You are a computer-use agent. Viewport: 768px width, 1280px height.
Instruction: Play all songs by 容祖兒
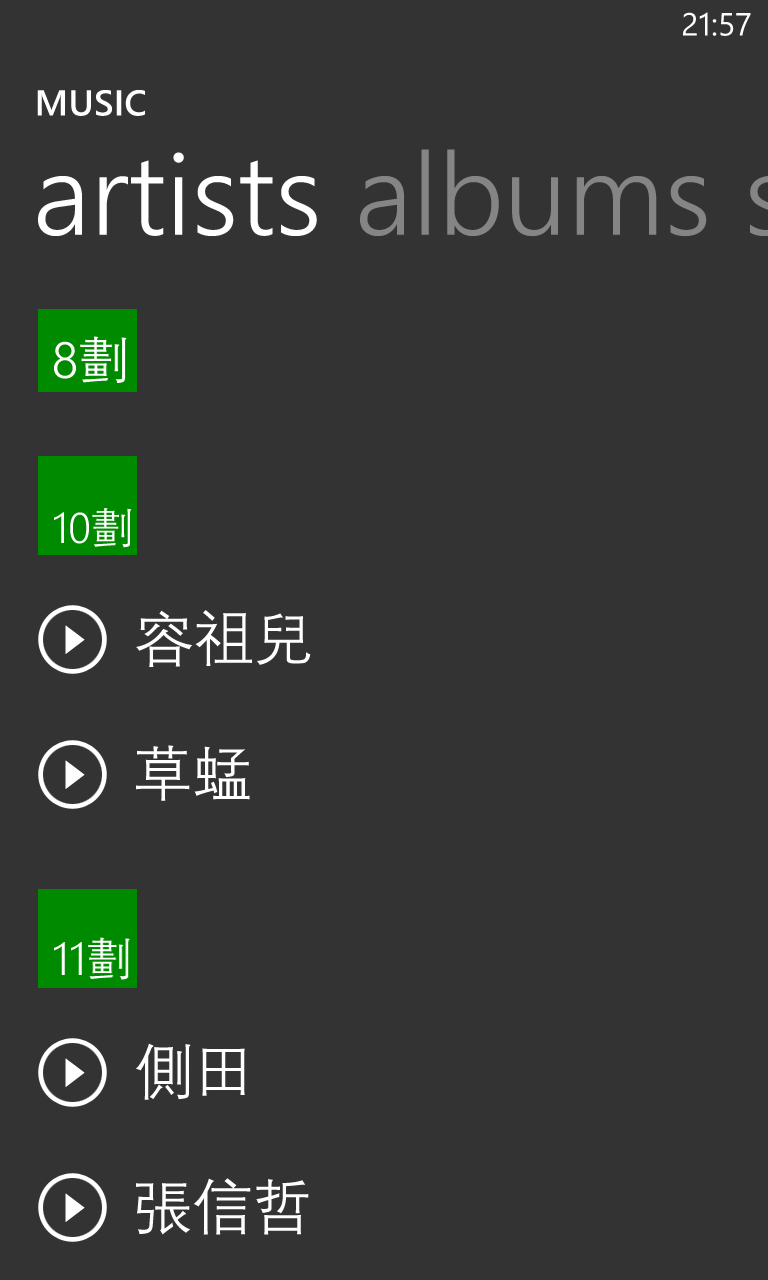tap(72, 639)
